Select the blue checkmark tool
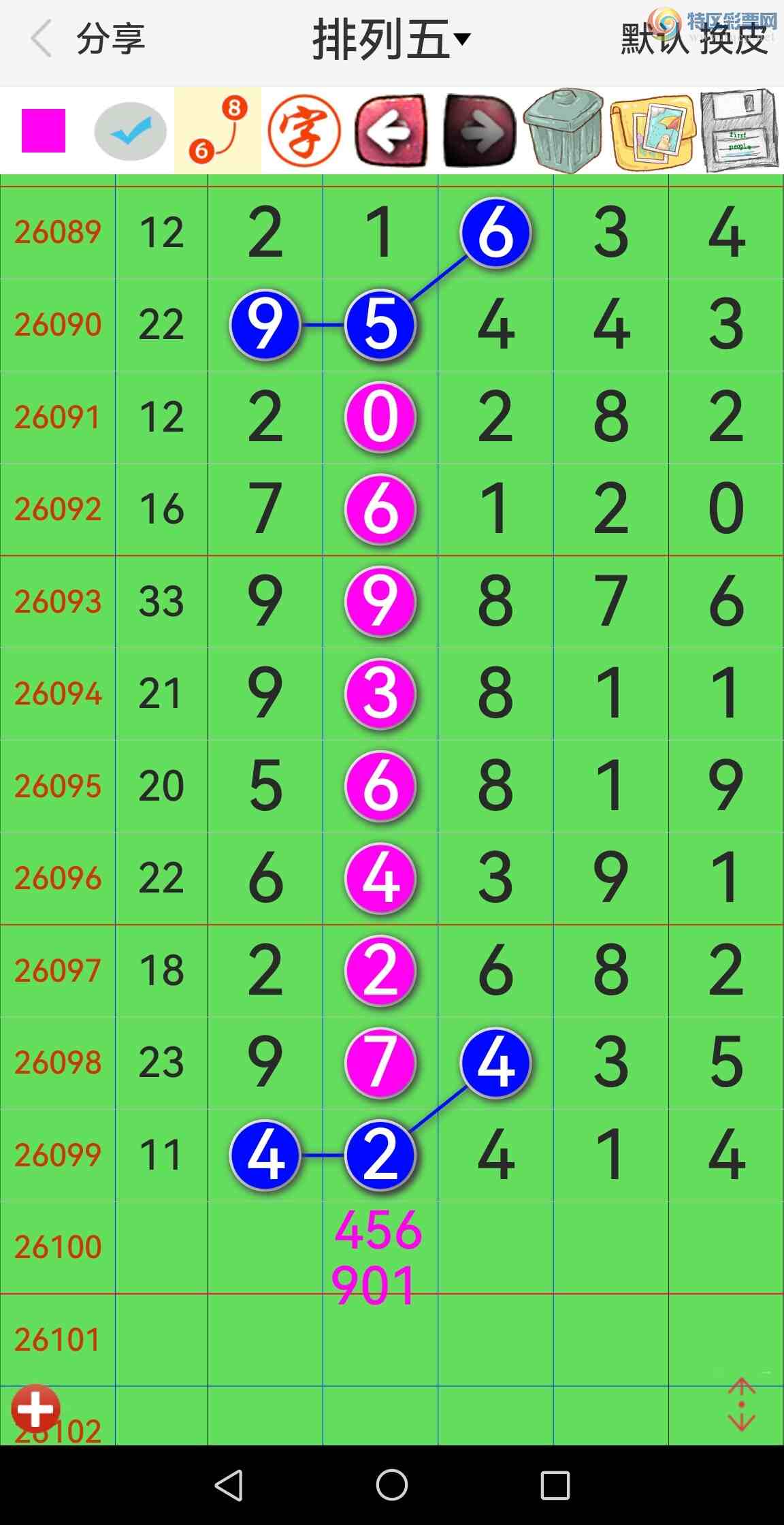This screenshot has height=1525, width=784. 131,130
